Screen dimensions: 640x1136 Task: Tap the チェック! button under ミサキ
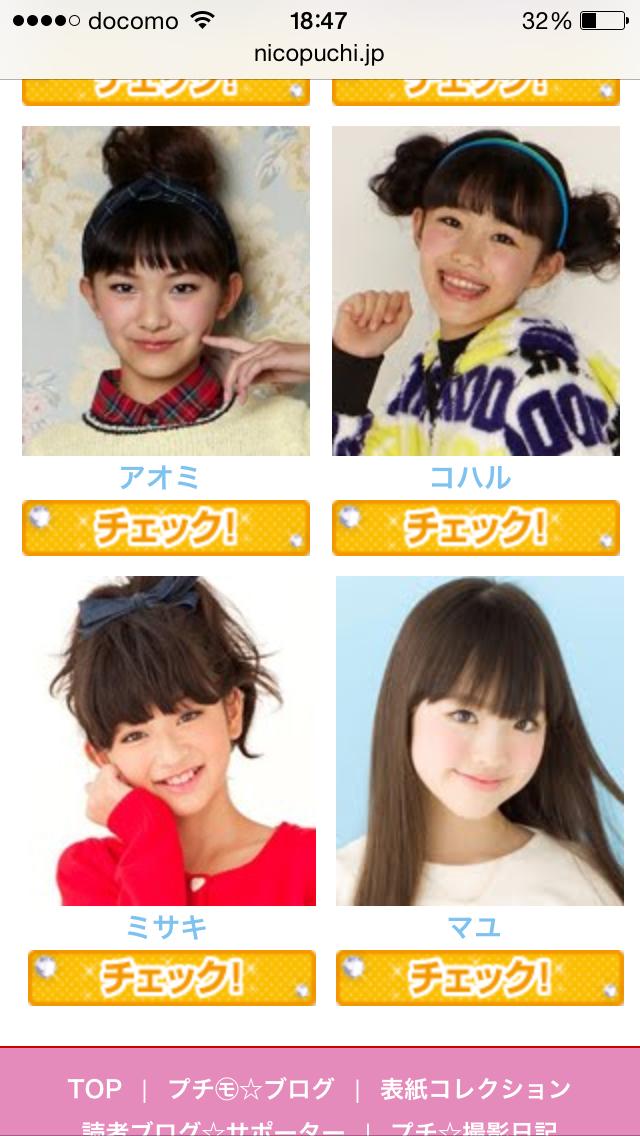[x=171, y=977]
